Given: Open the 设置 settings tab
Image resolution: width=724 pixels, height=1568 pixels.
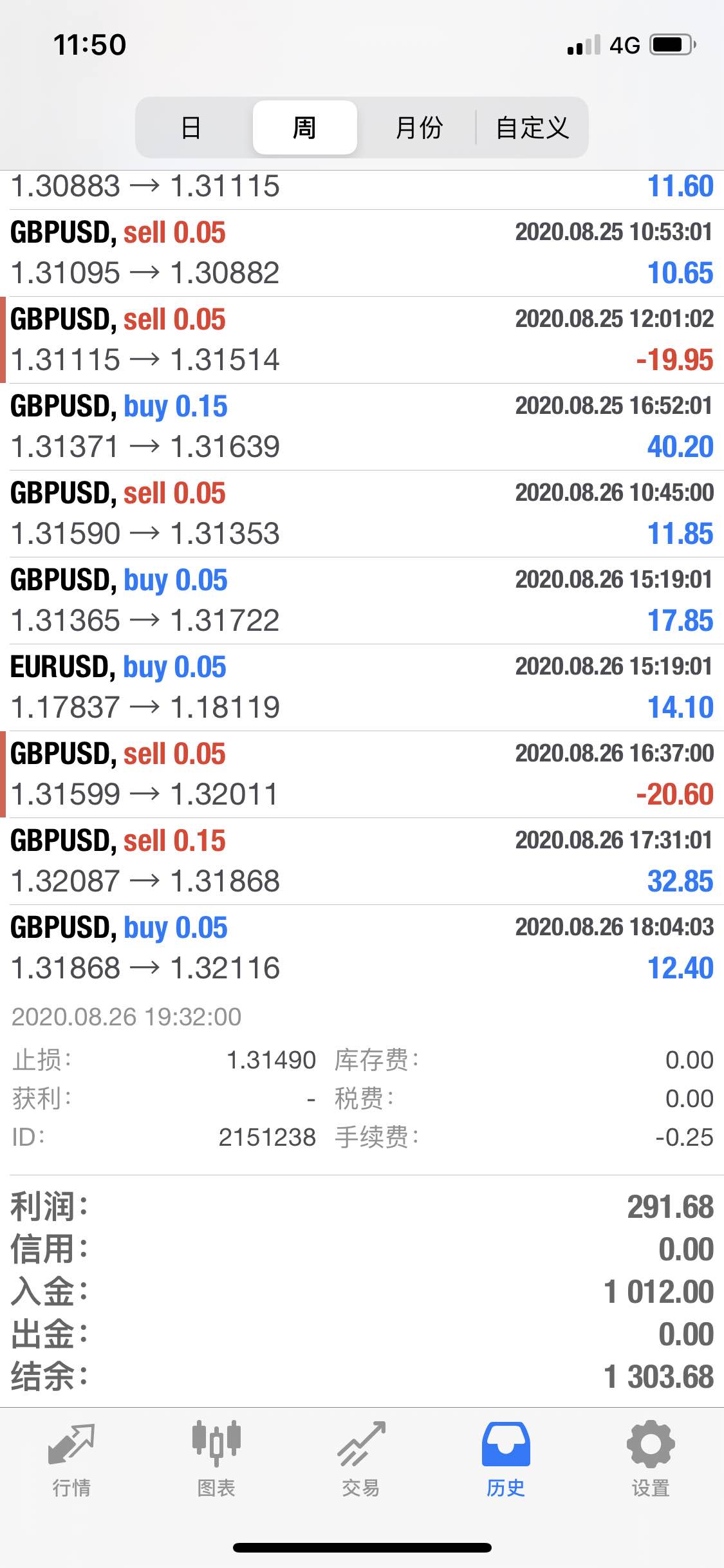Looking at the screenshot, I should pyautogui.click(x=651, y=1459).
